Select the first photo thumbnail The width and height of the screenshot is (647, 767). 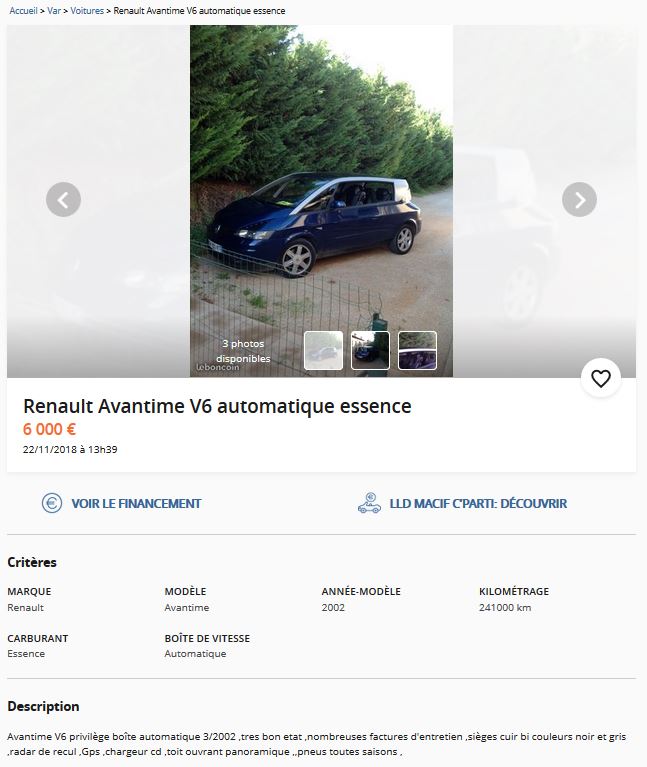(323, 351)
